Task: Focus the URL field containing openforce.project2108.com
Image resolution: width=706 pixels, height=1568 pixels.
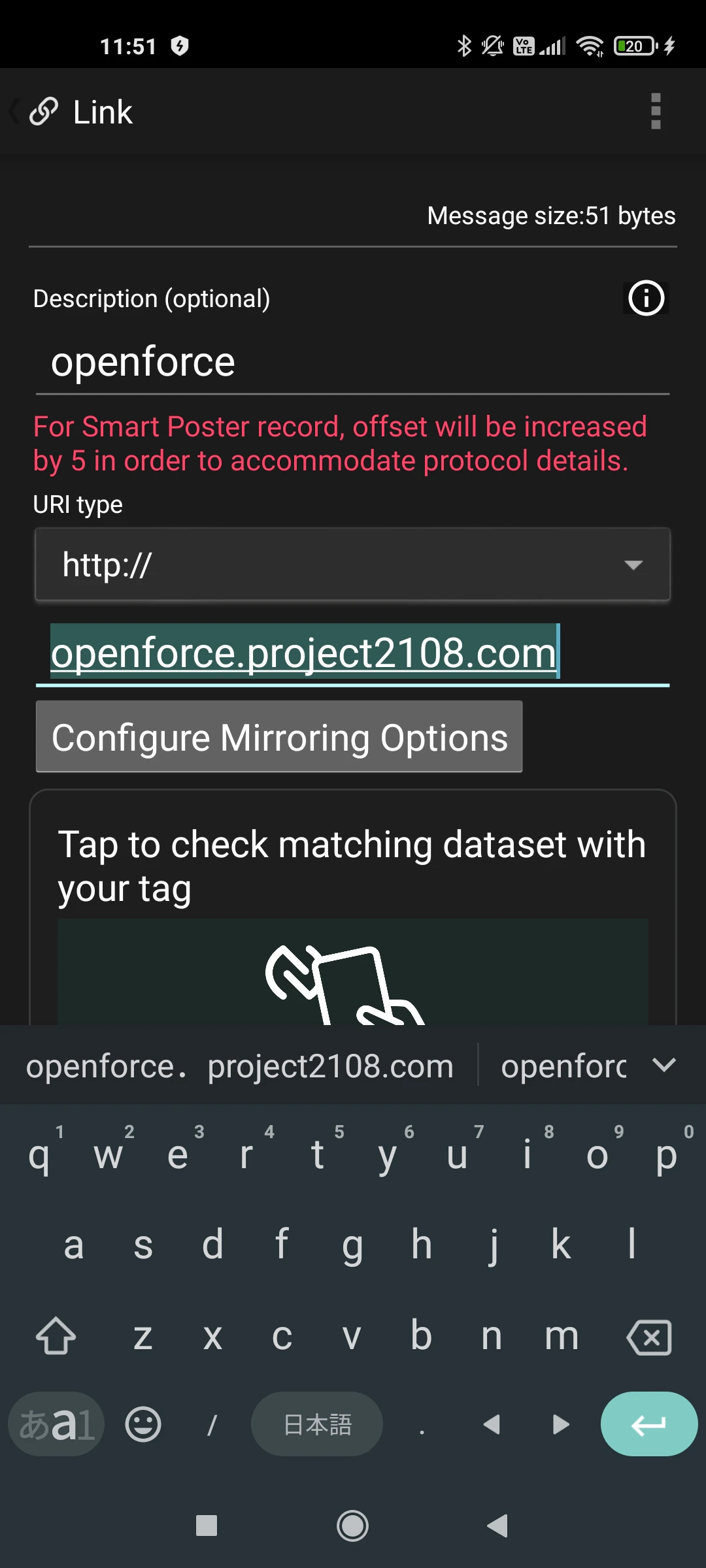Action: click(x=304, y=653)
